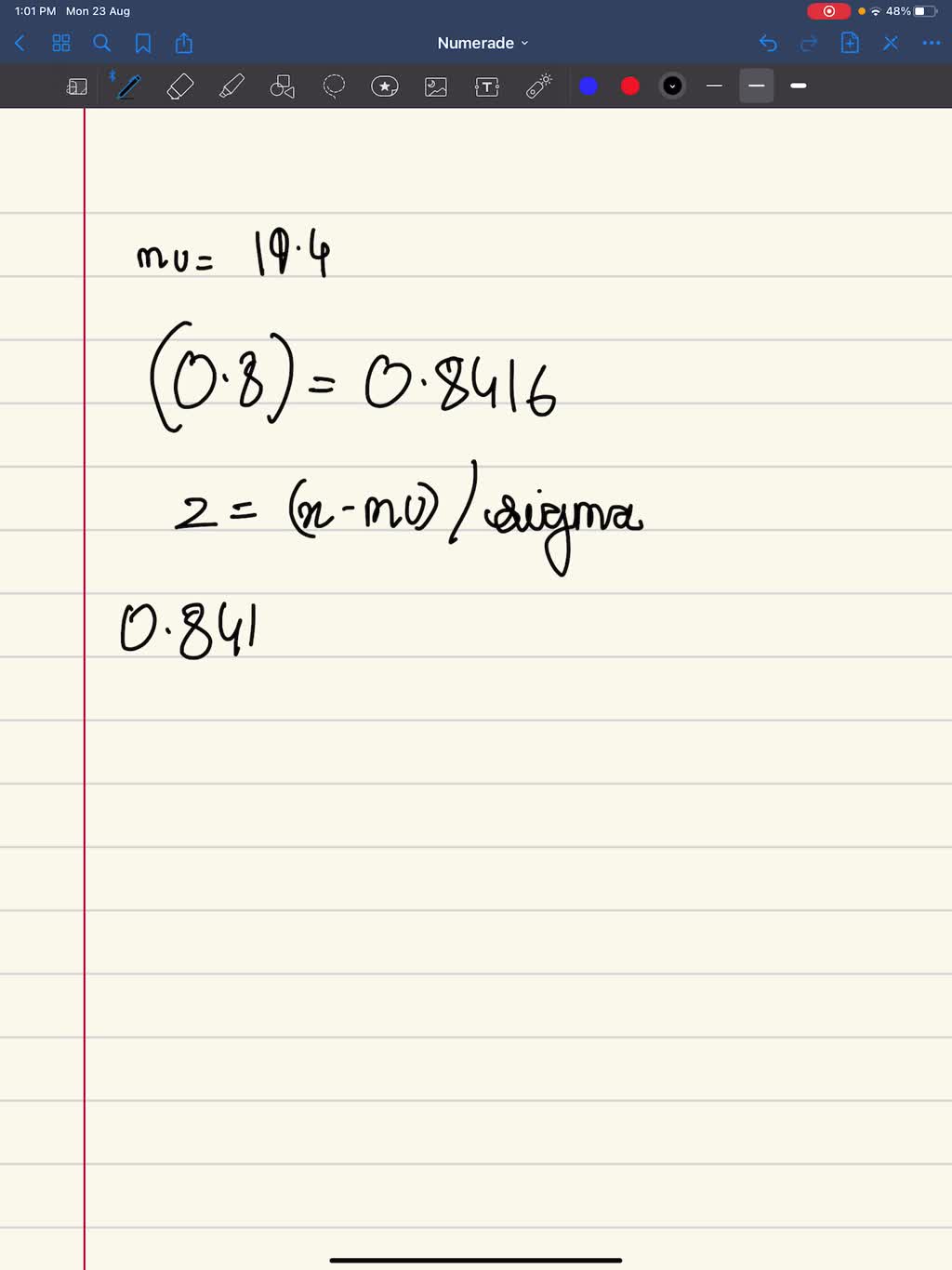952x1270 pixels.
Task: Pick the blue ink color
Action: [588, 86]
